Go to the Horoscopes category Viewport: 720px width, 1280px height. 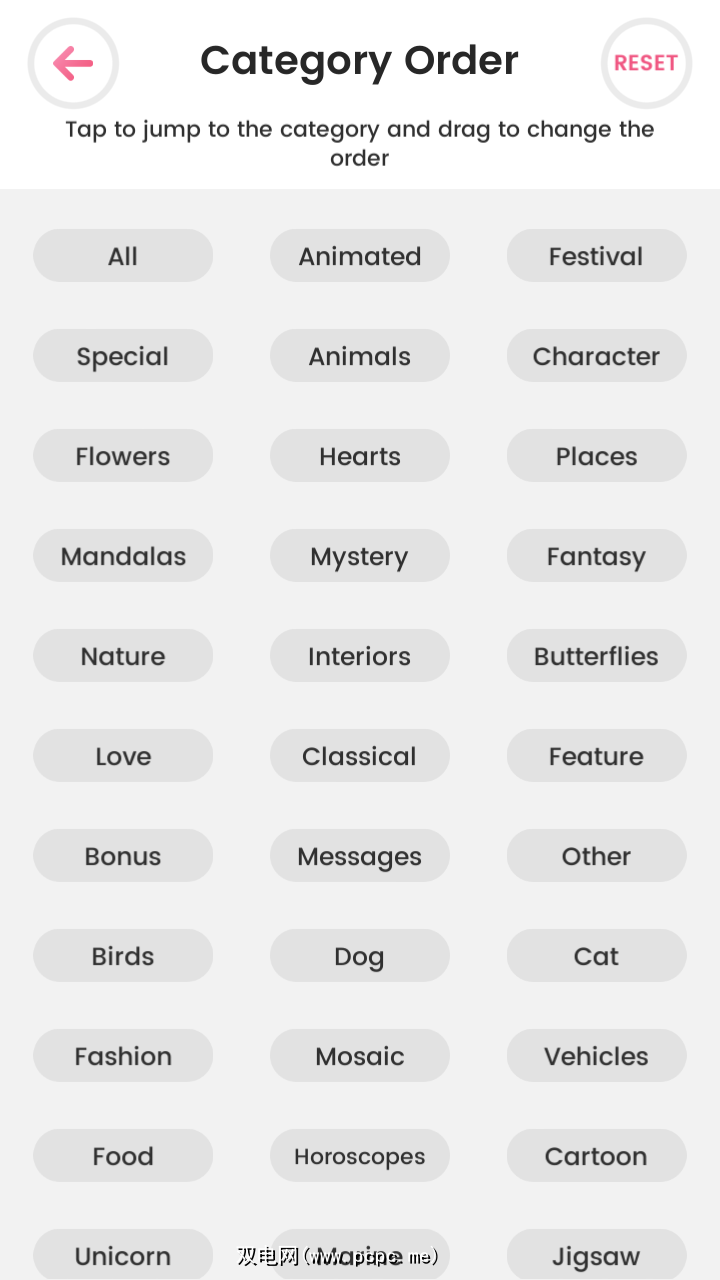click(360, 1156)
